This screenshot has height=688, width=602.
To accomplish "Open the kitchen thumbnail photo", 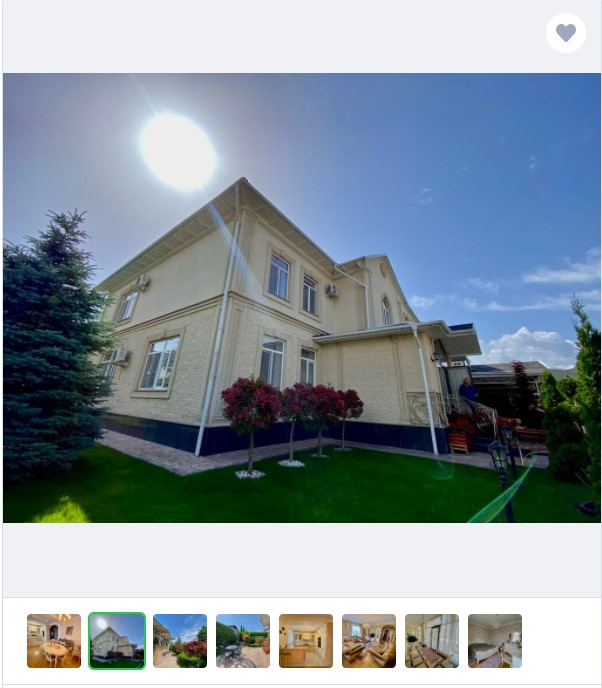I will click(x=306, y=641).
